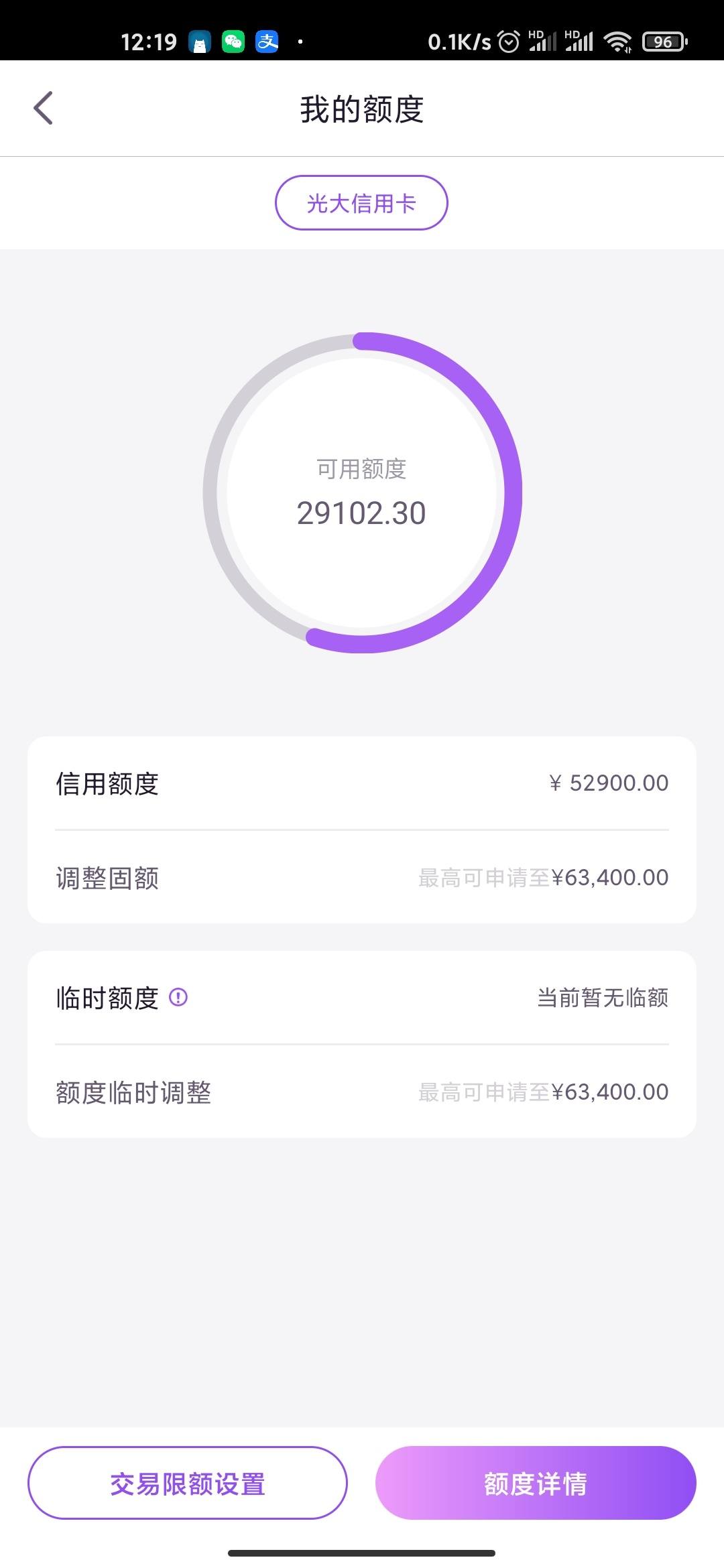This screenshot has width=724, height=1568.
Task: Open the 调整固额 row
Action: point(362,878)
